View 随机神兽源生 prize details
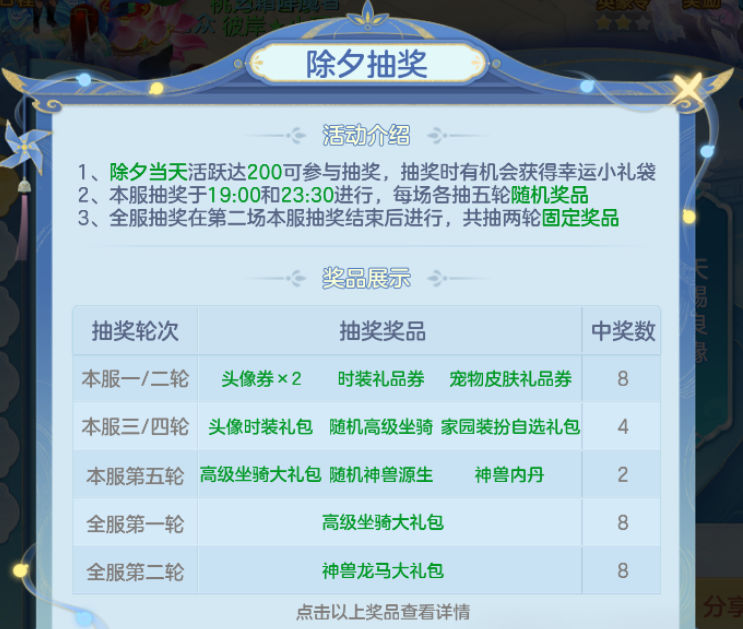743x629 pixels. [x=381, y=475]
